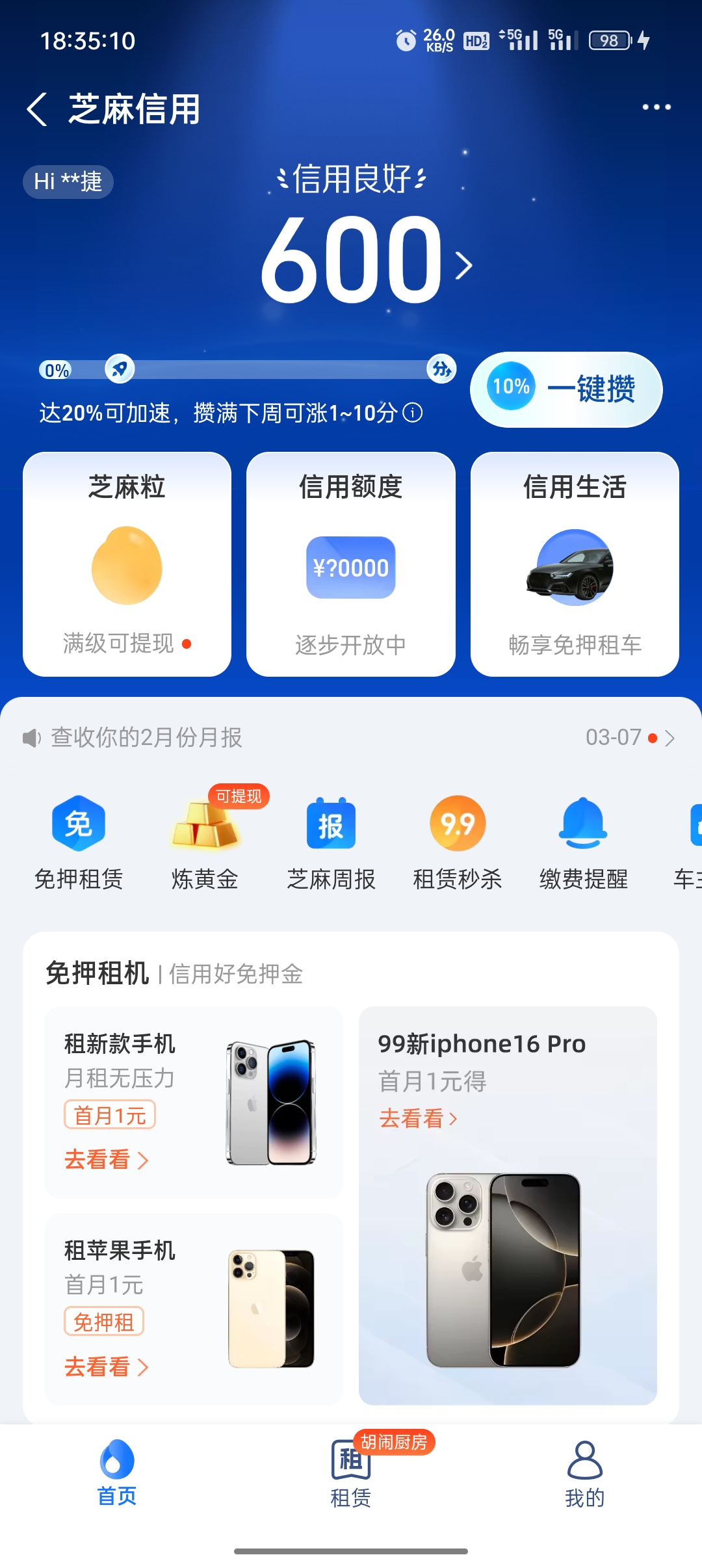Tap the 一键攒 button
Image resolution: width=702 pixels, height=1568 pixels.
[566, 389]
